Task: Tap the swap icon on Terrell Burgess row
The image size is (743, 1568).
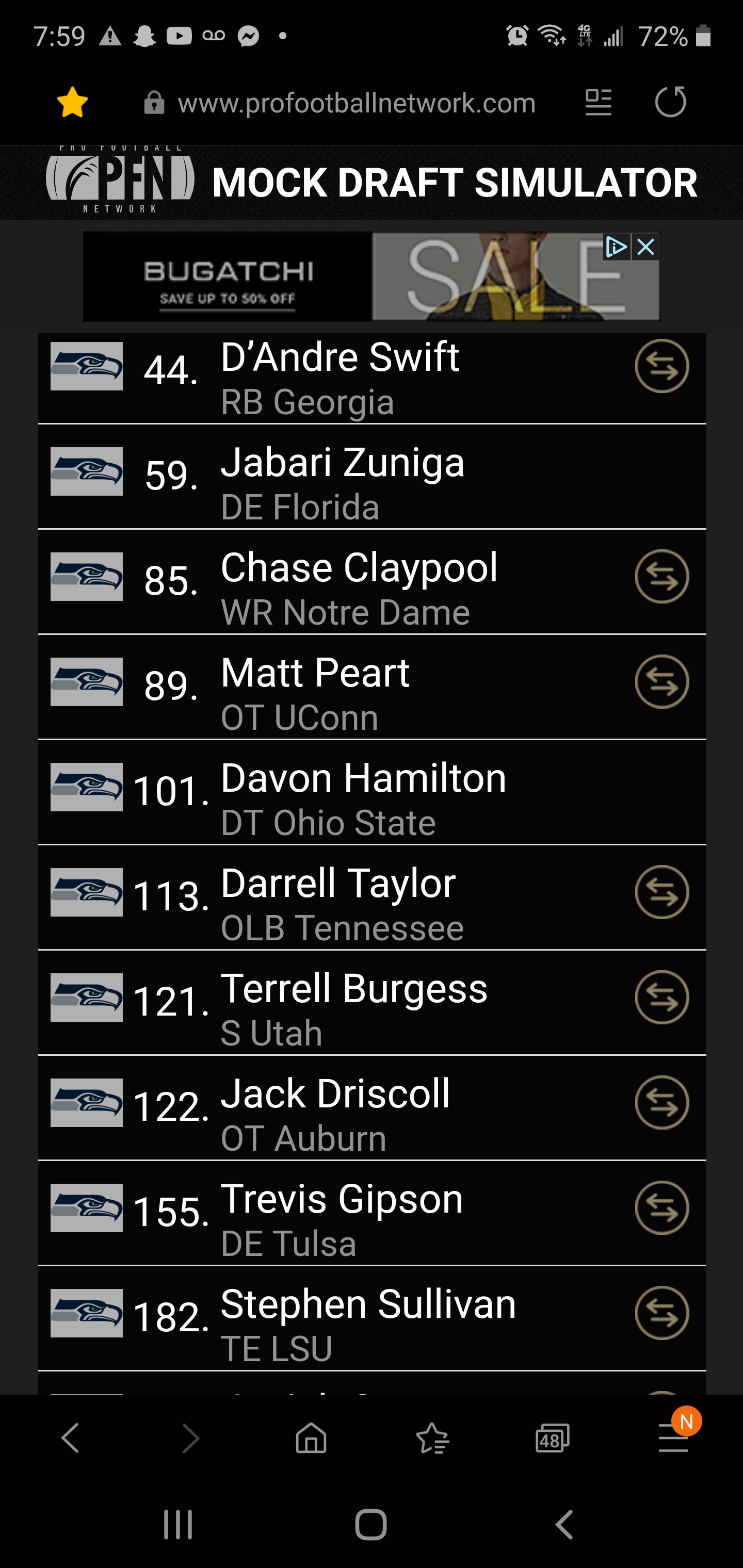Action: 661,998
